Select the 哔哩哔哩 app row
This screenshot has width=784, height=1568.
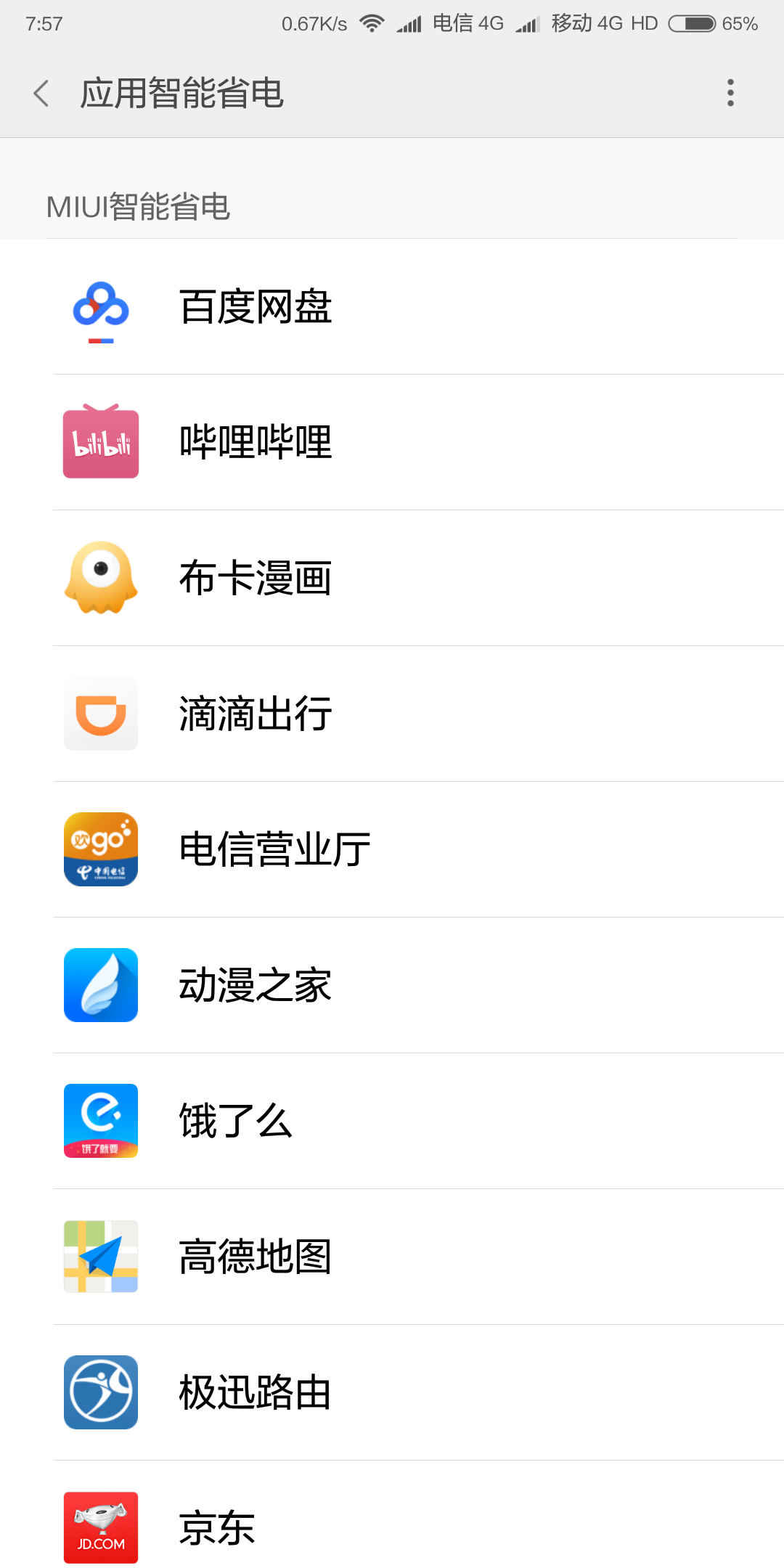click(x=392, y=442)
